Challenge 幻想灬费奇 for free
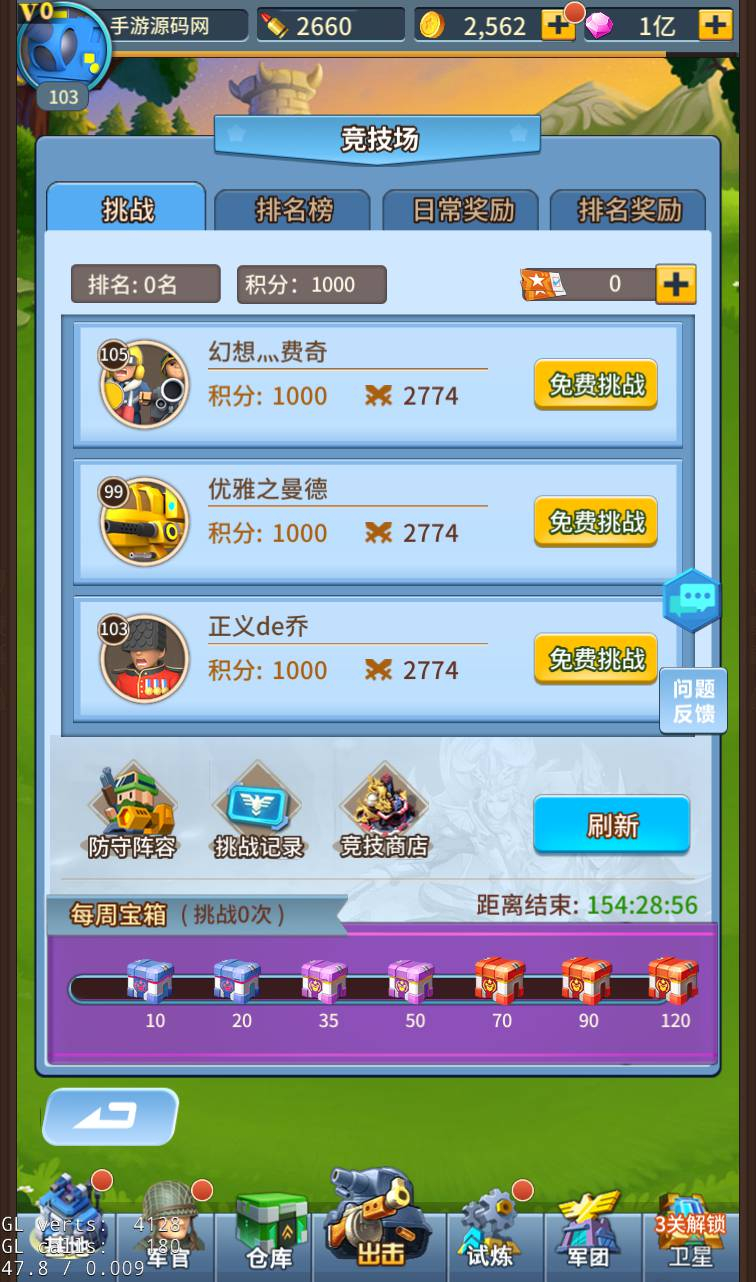Screen dimensions: 756x1282 point(596,385)
